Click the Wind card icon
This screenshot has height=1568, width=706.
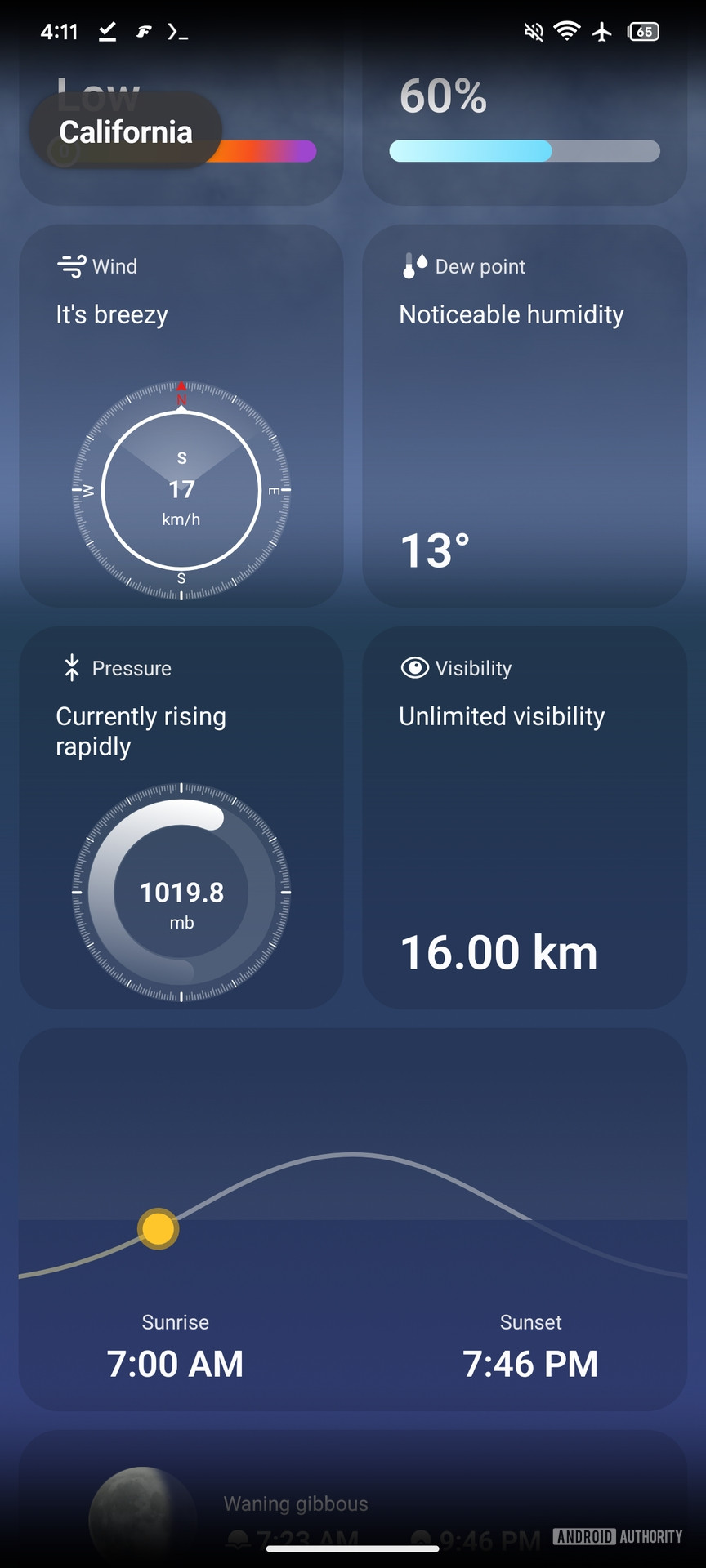(72, 265)
